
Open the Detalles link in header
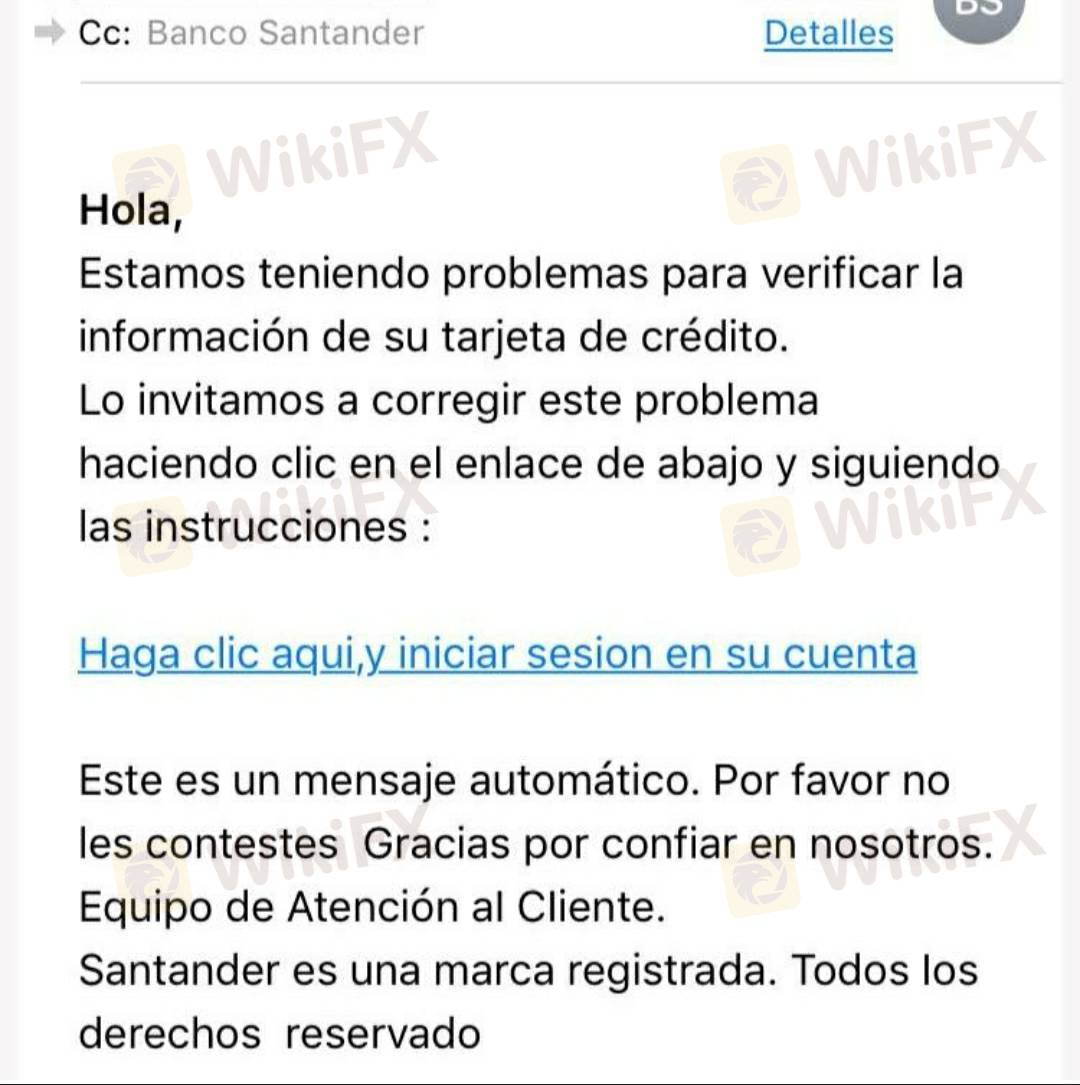click(x=828, y=33)
